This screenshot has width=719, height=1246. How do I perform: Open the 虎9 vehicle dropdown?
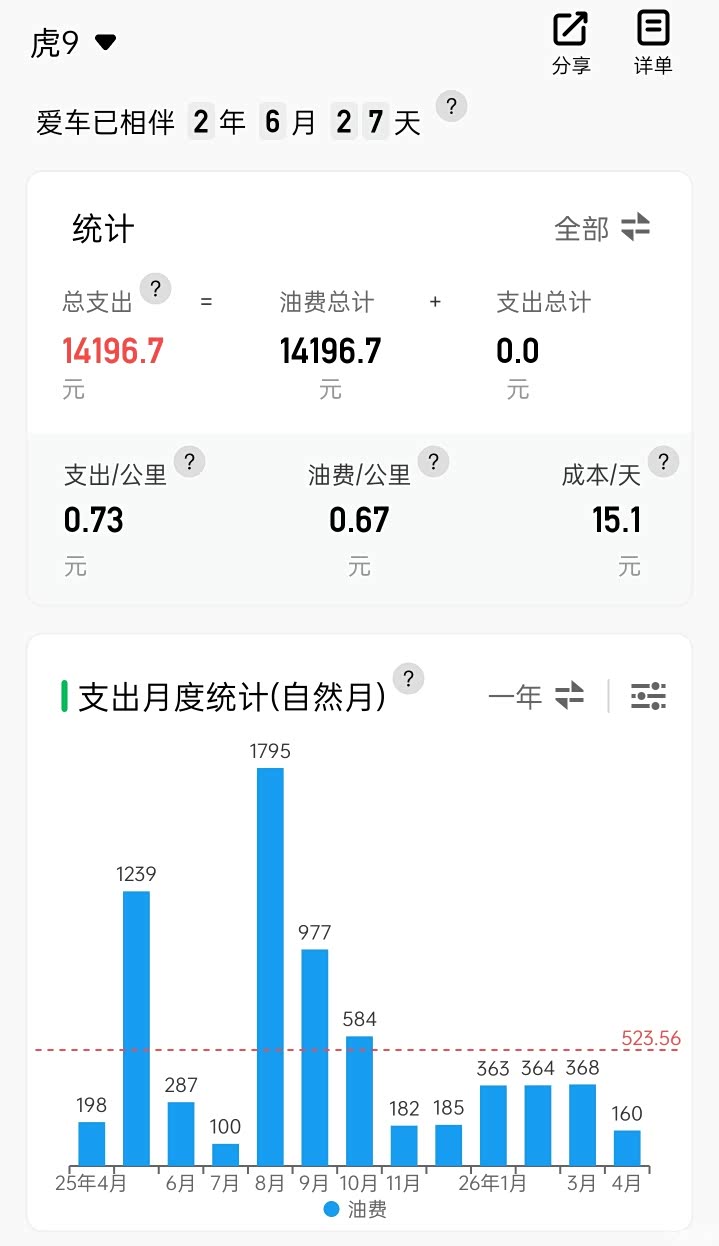[74, 43]
